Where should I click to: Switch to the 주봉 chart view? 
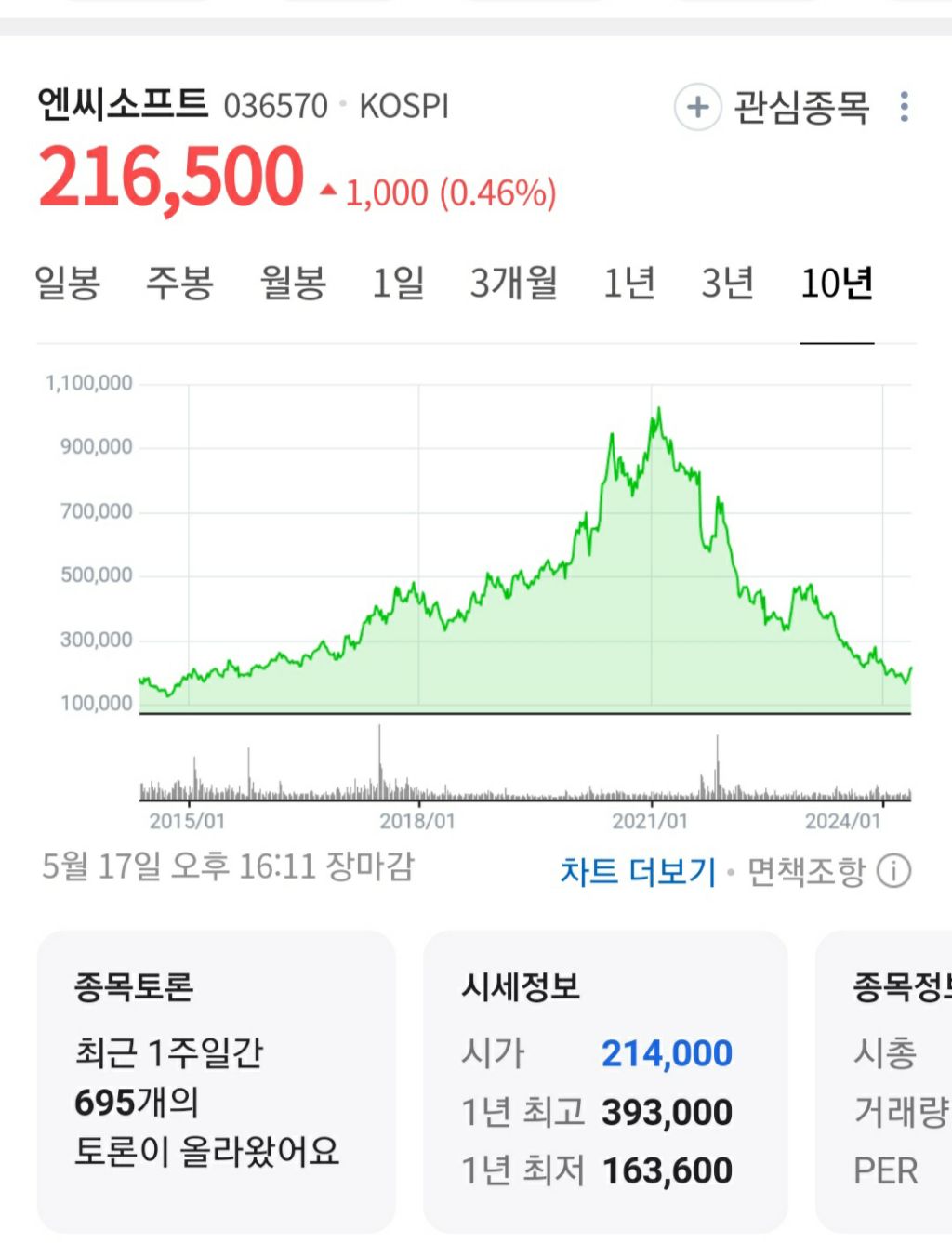178,284
